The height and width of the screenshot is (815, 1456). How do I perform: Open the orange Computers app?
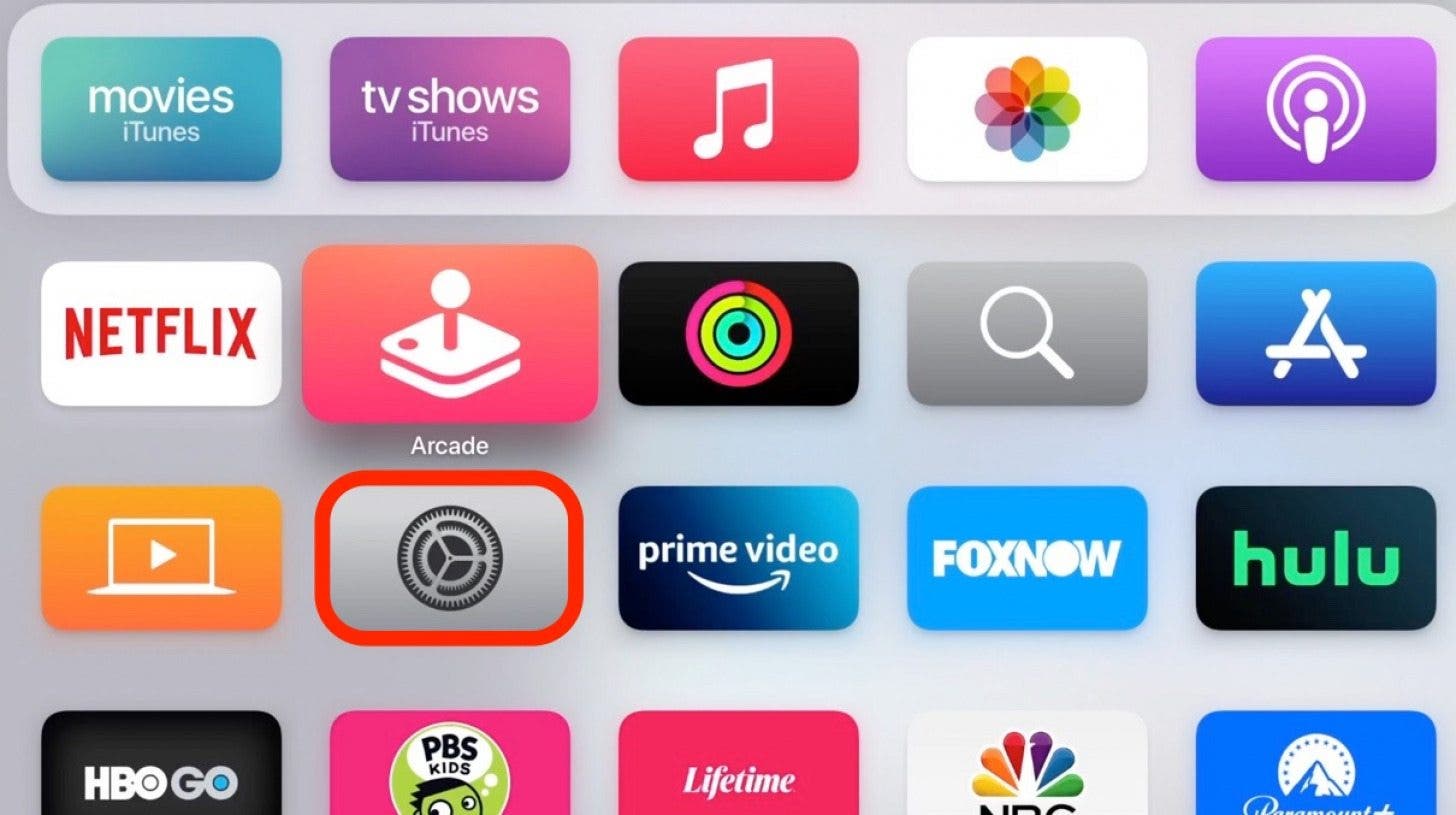[161, 557]
